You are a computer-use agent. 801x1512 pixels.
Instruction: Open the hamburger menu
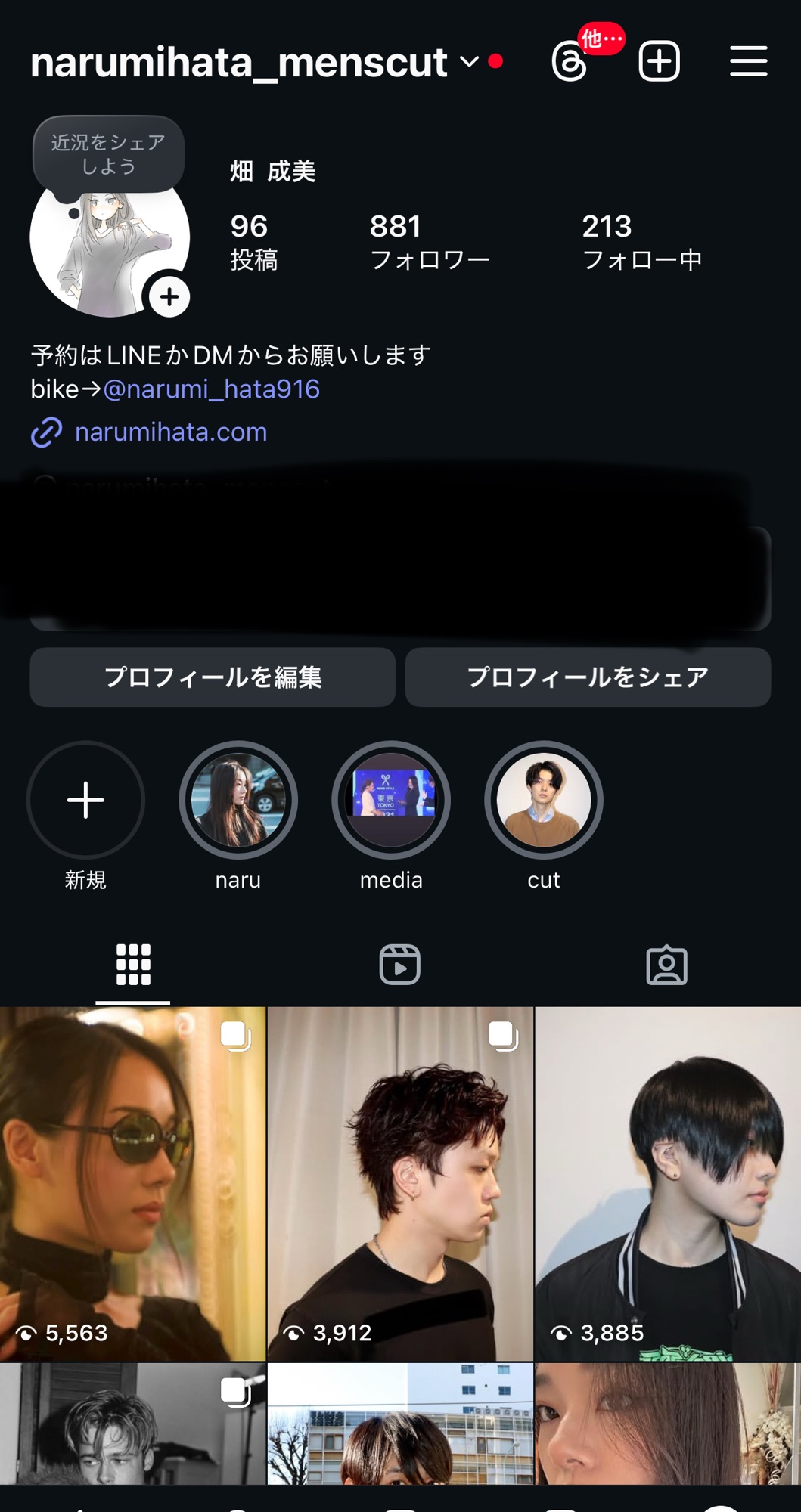[x=748, y=61]
